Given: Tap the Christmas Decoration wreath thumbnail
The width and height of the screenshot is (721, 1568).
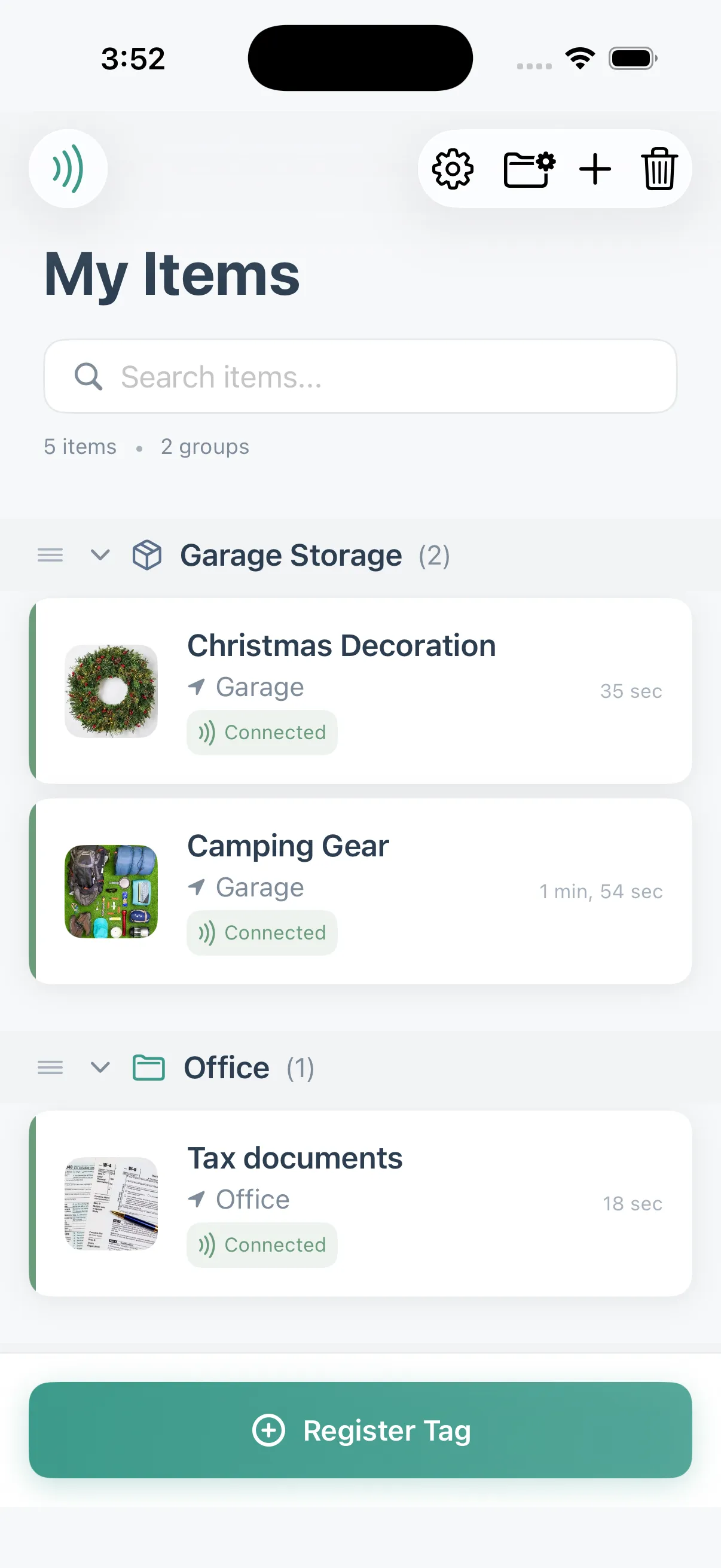Looking at the screenshot, I should coord(111,692).
